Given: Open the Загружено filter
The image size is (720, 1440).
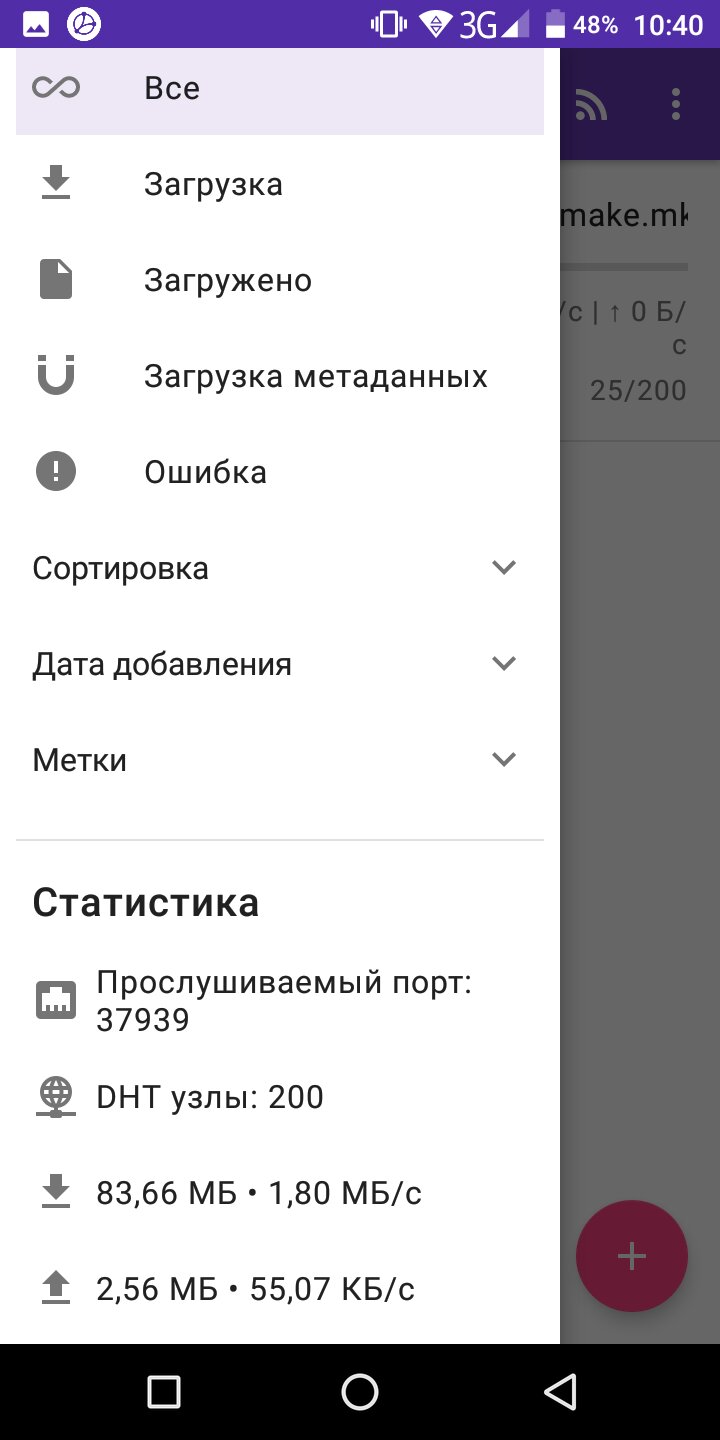Looking at the screenshot, I should (x=280, y=280).
